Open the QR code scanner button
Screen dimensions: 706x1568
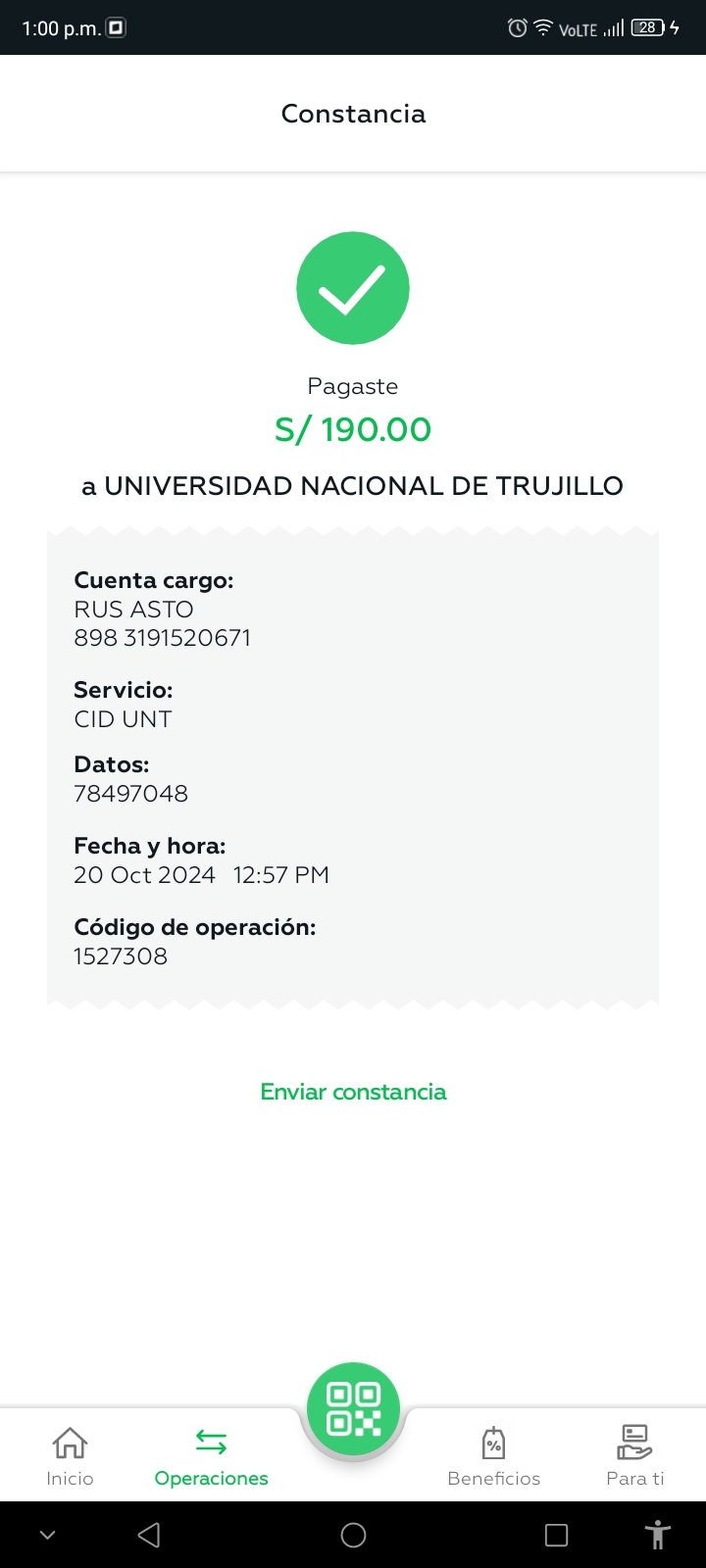[353, 1409]
